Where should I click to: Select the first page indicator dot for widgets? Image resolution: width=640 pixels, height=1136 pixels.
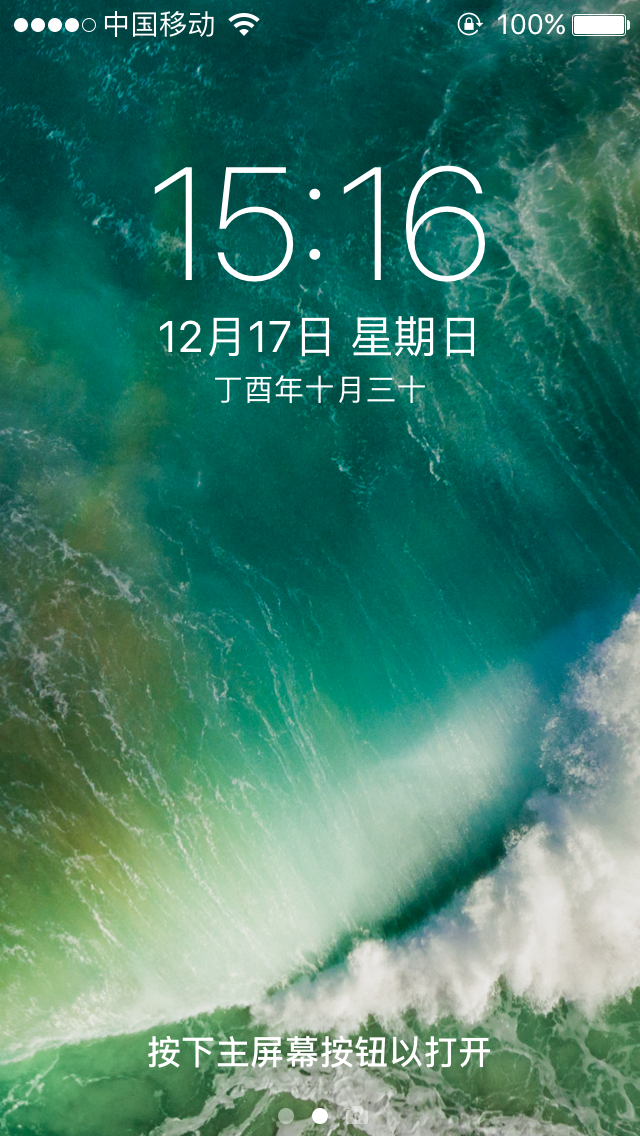click(286, 1115)
